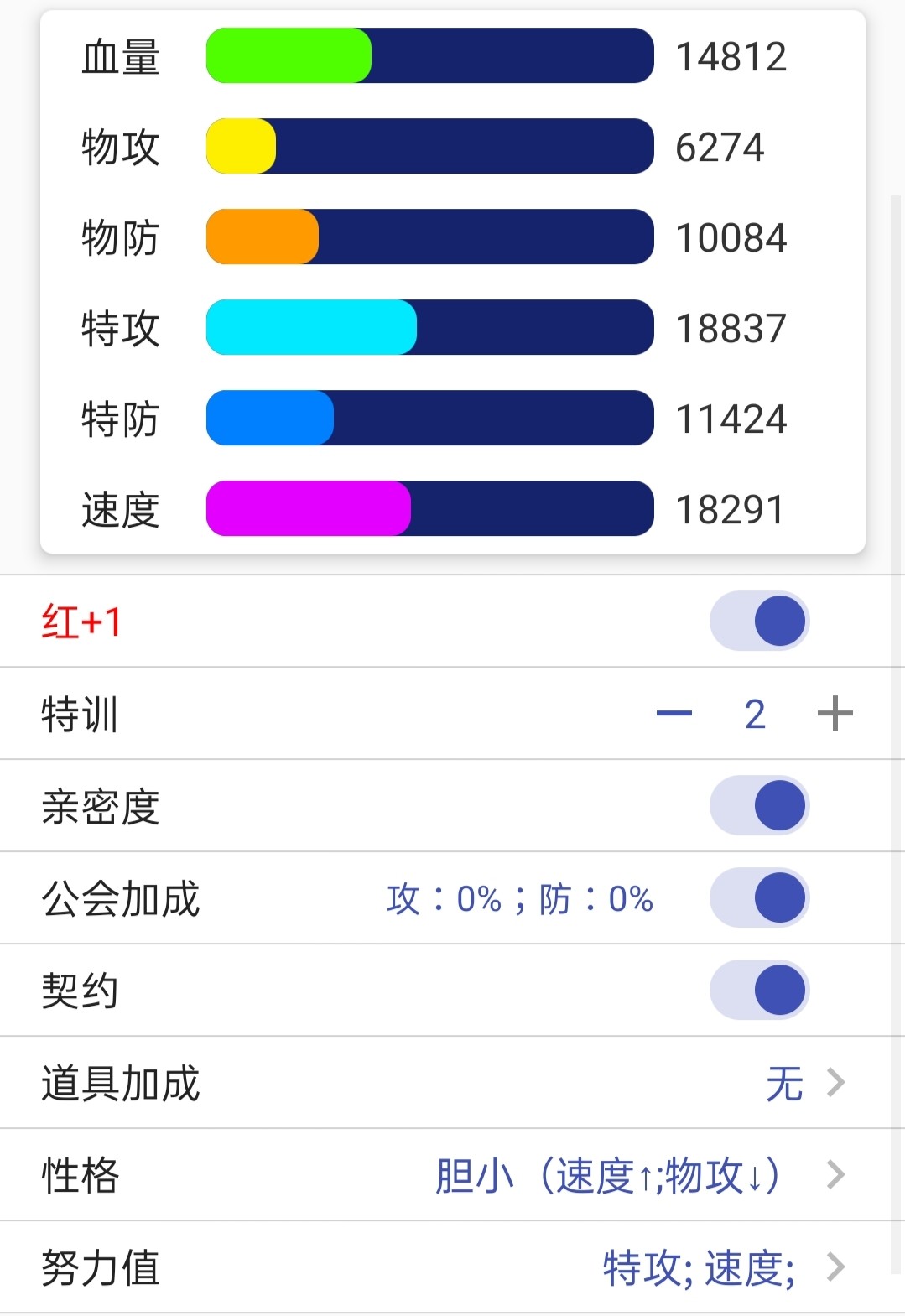Image resolution: width=905 pixels, height=1316 pixels.
Task: Change the 性格 nature setting
Action: (453, 1175)
